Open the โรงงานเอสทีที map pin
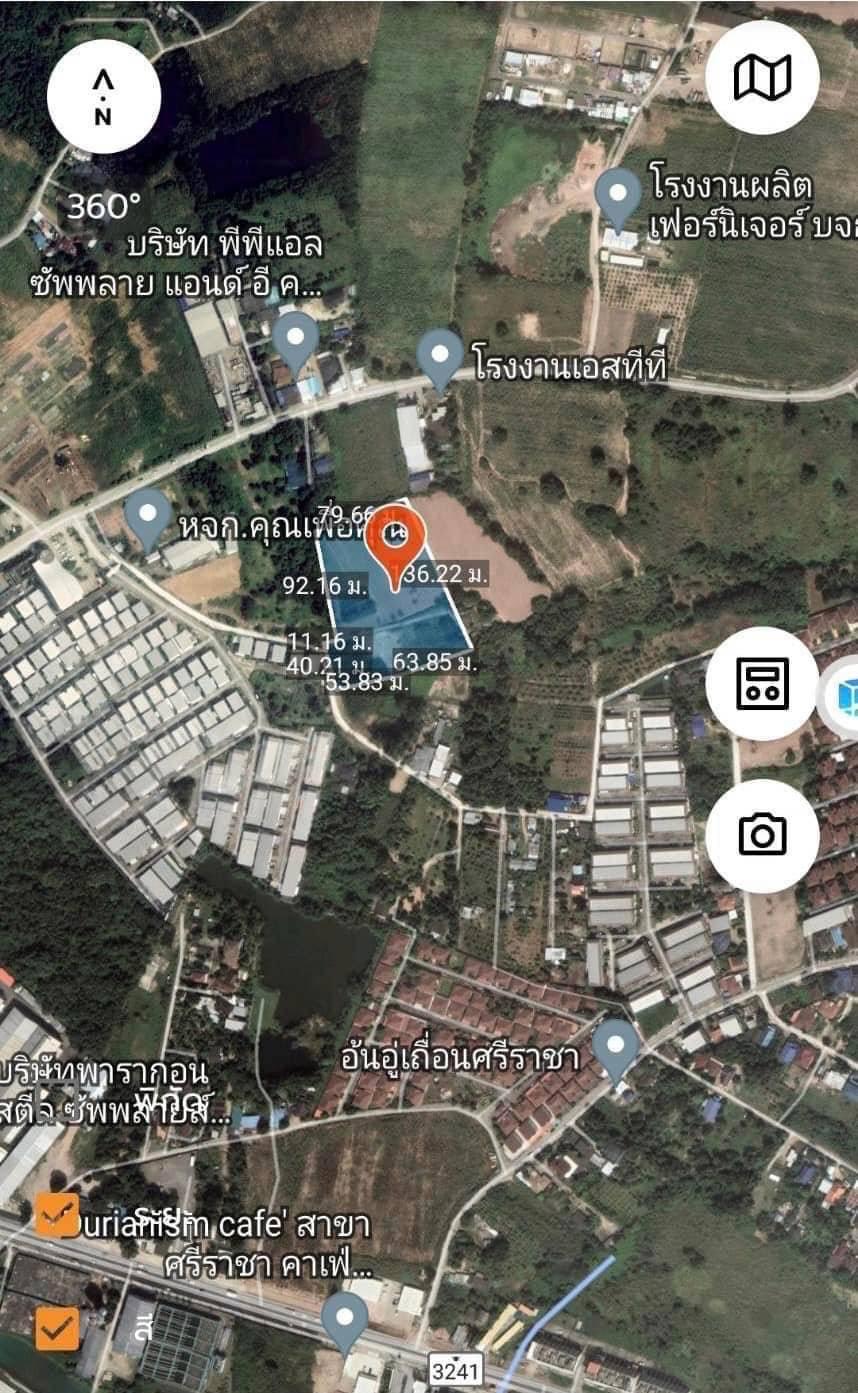The height and width of the screenshot is (1393, 858). click(440, 358)
